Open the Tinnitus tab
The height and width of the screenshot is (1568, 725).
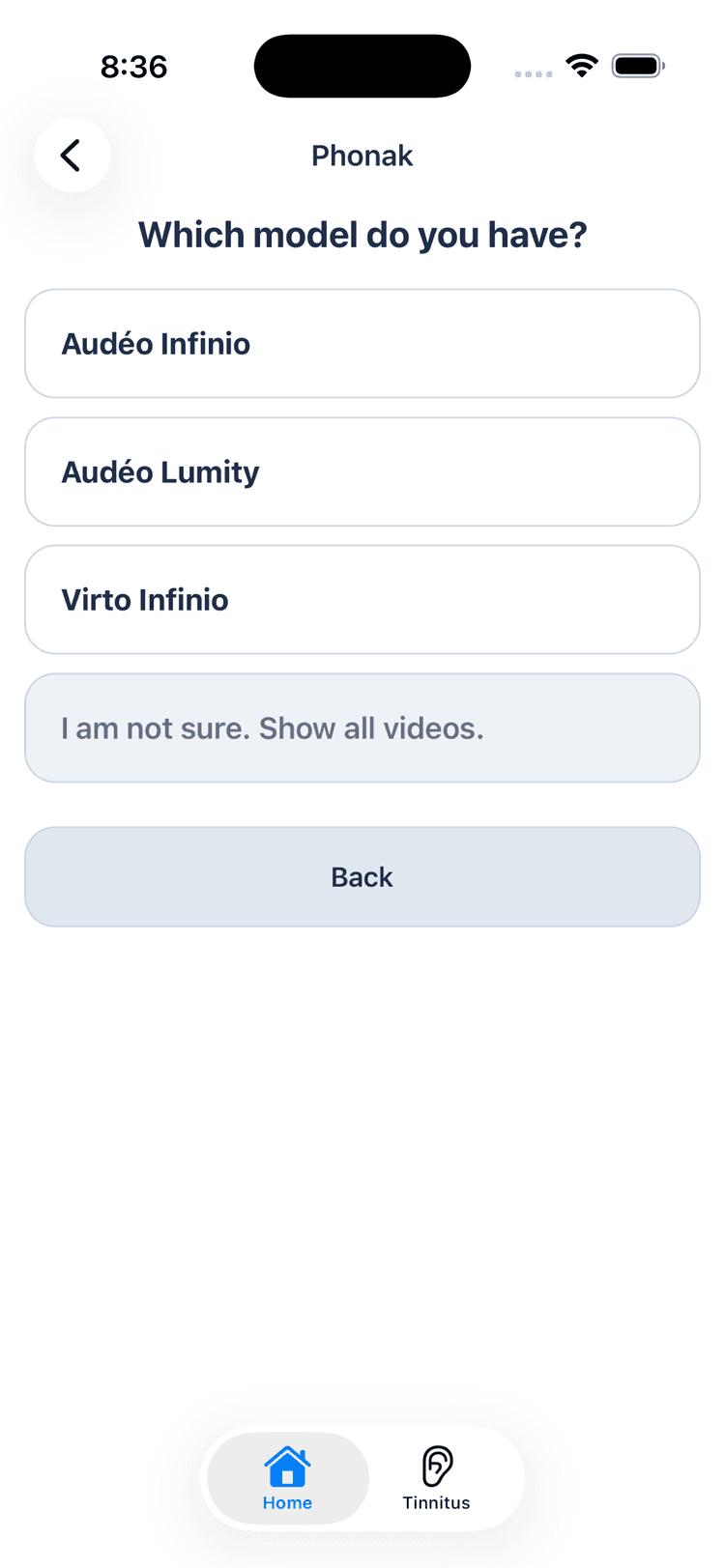pos(437,1478)
